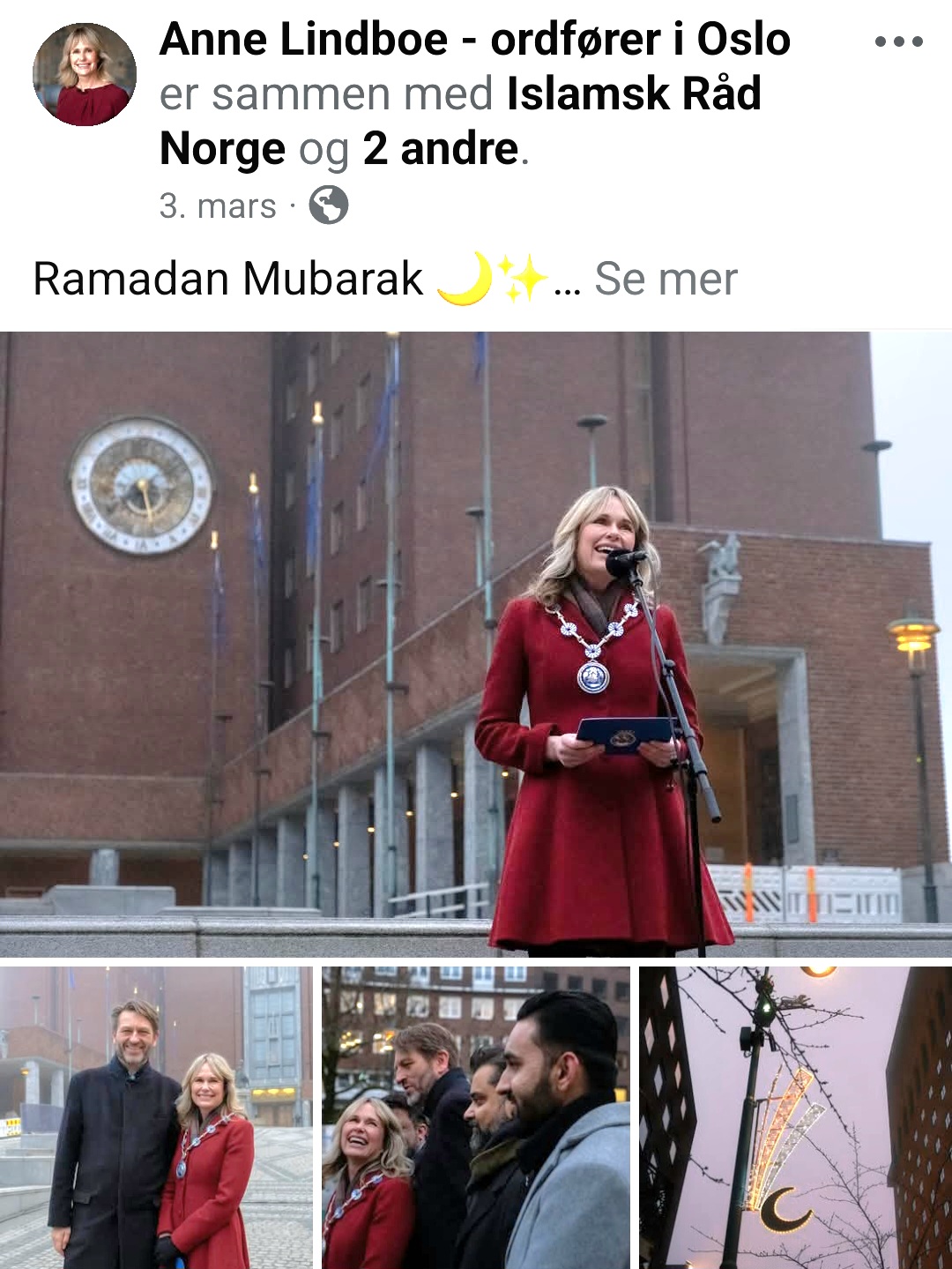
Task: View the crescent moon street light photo
Action: tap(795, 1117)
